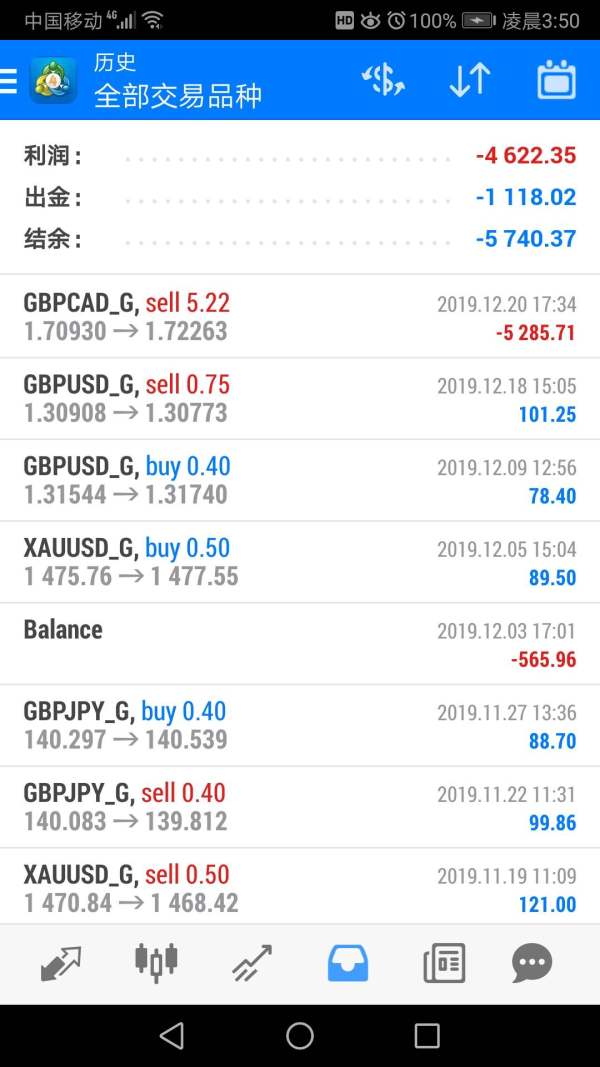View the GBPJPY_G buy 0.40 trade
This screenshot has height=1067, width=600.
pos(300,726)
